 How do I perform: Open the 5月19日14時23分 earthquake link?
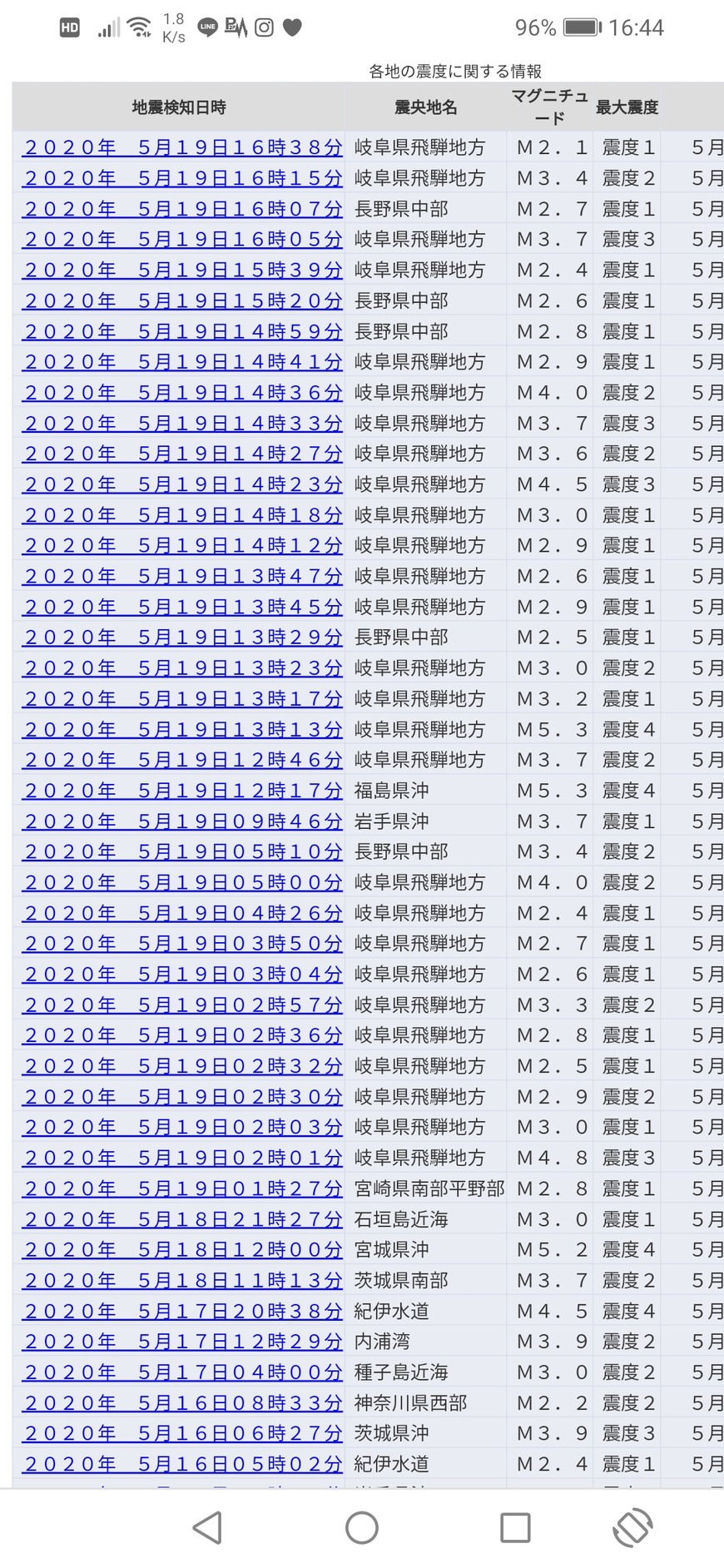click(x=183, y=484)
